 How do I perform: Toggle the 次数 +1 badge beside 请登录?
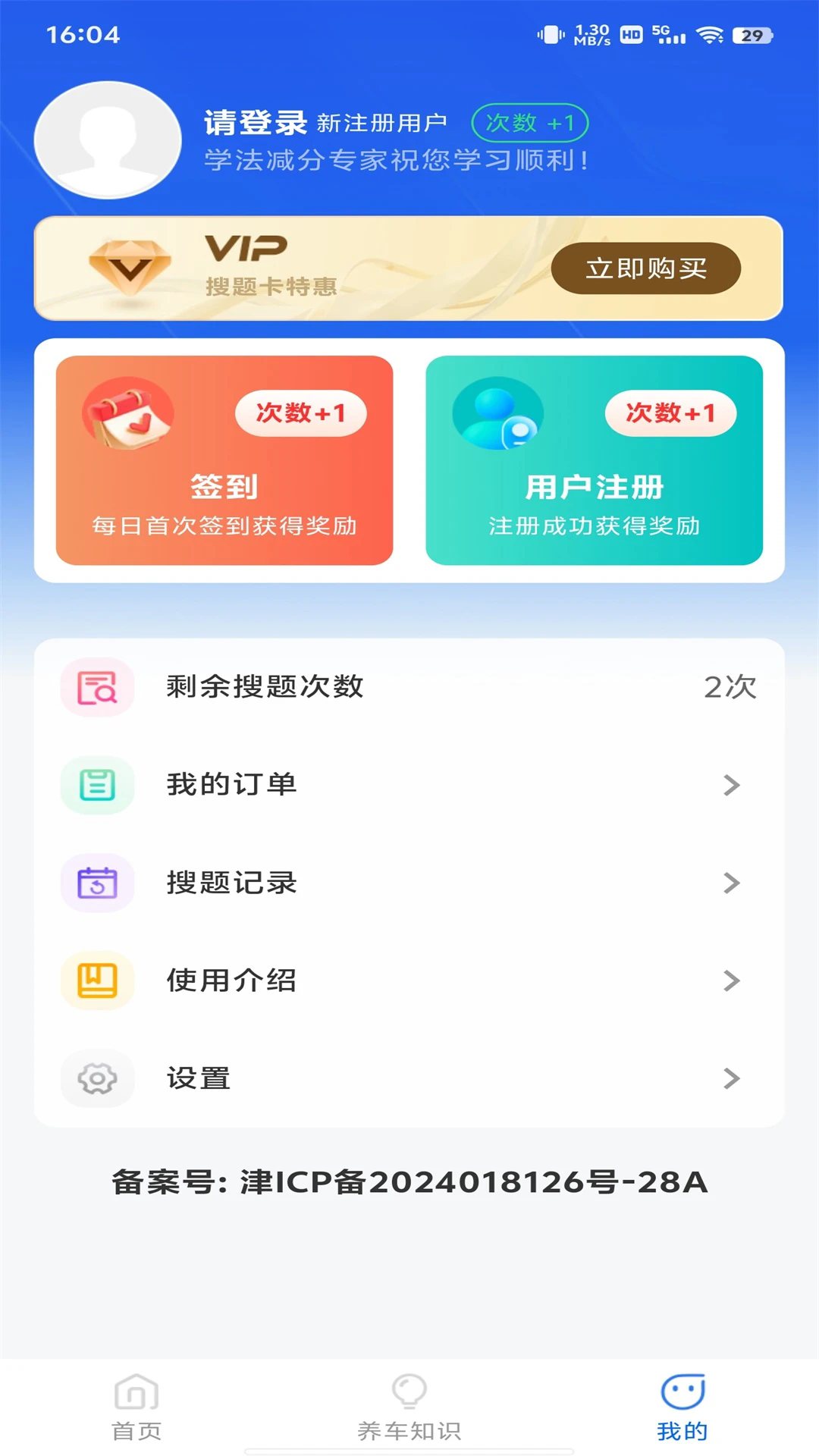coord(530,123)
